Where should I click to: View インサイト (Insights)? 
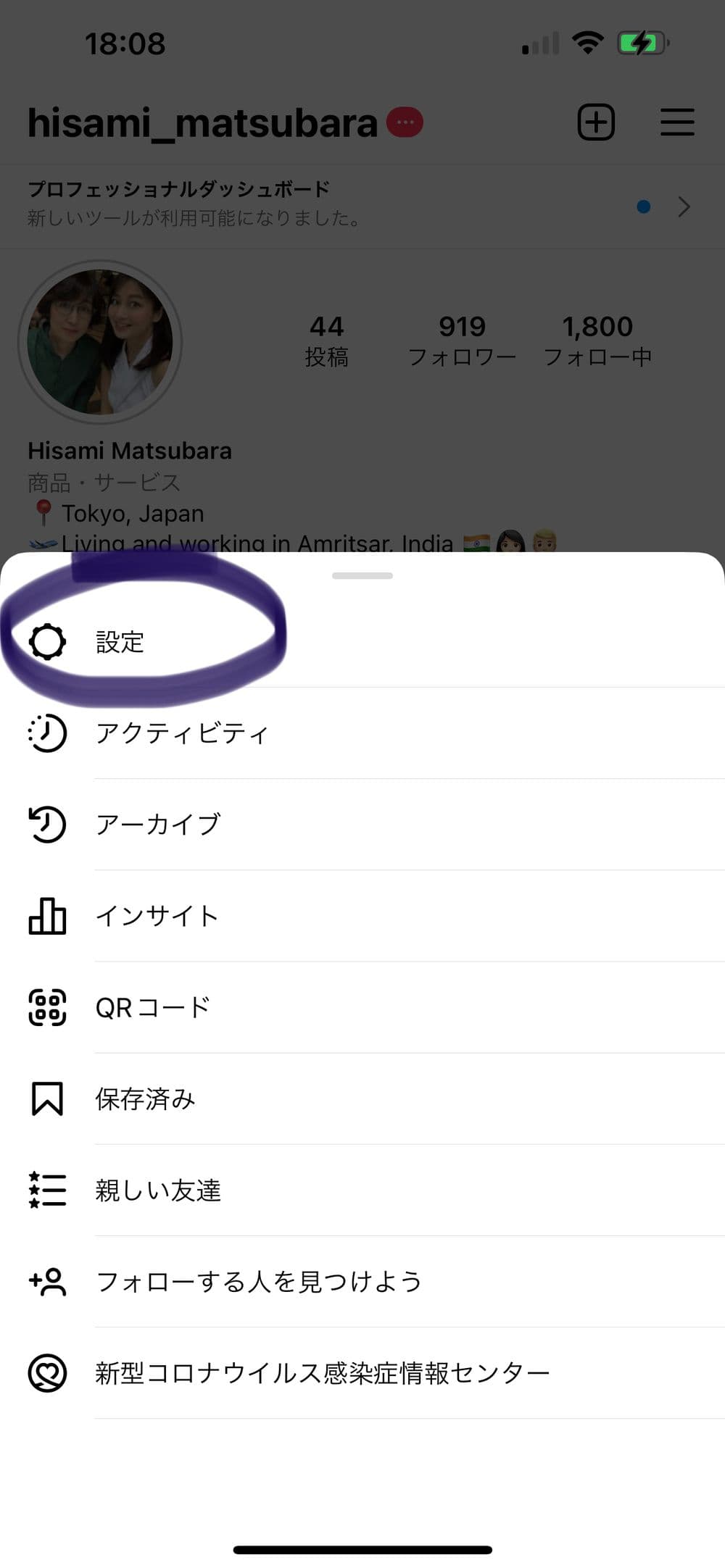pyautogui.click(x=157, y=916)
